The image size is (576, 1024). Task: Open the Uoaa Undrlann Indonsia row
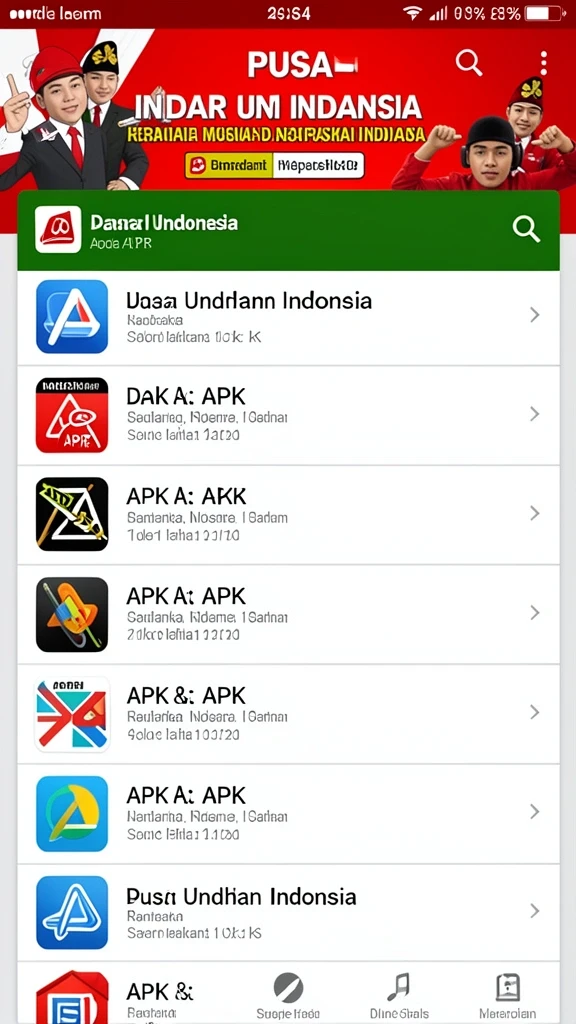pos(289,317)
